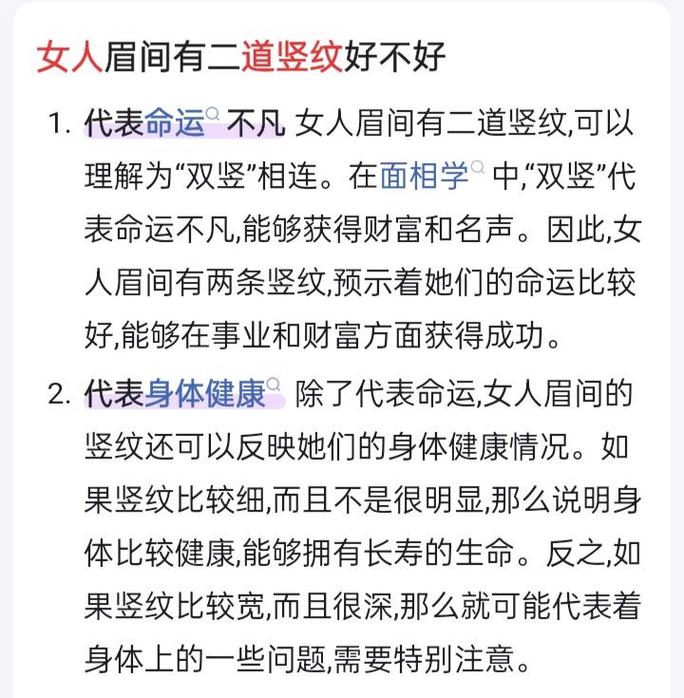Open the 面相学 keyword link

[x=425, y=176]
